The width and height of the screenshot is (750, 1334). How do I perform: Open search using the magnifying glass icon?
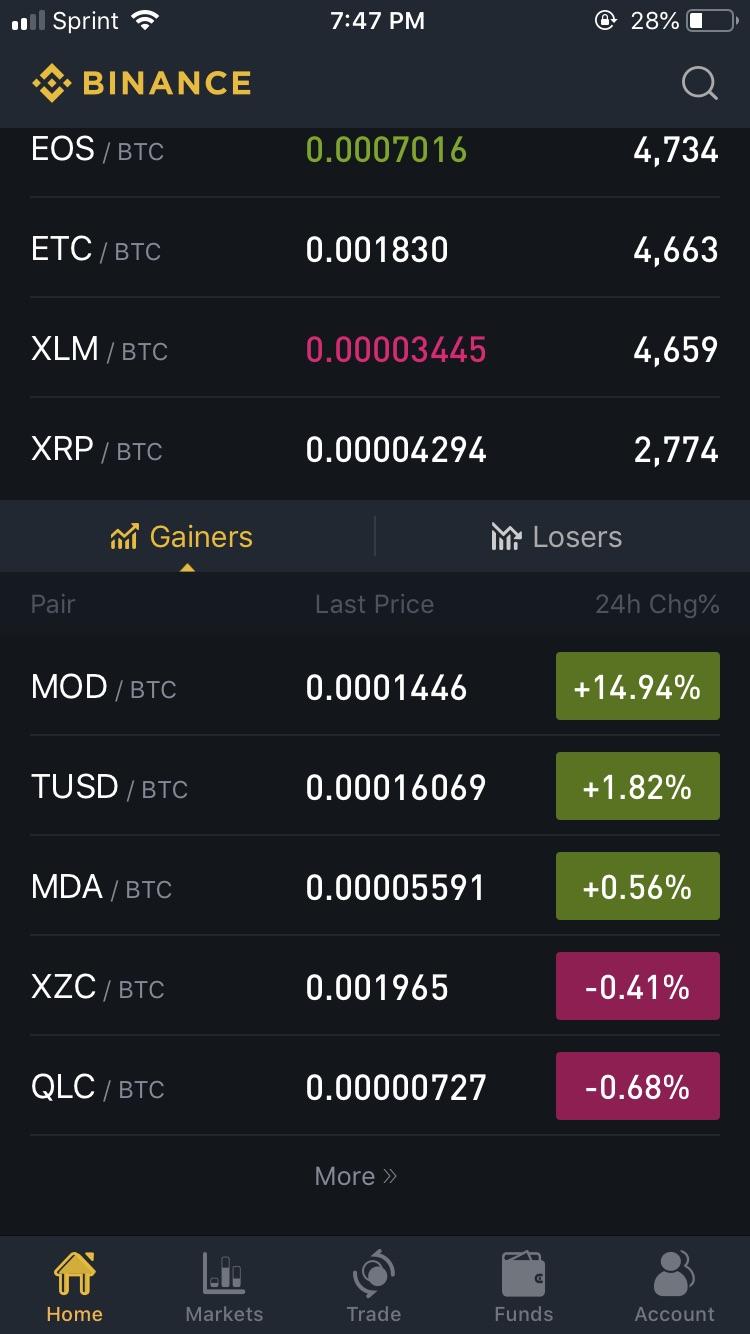(x=699, y=83)
